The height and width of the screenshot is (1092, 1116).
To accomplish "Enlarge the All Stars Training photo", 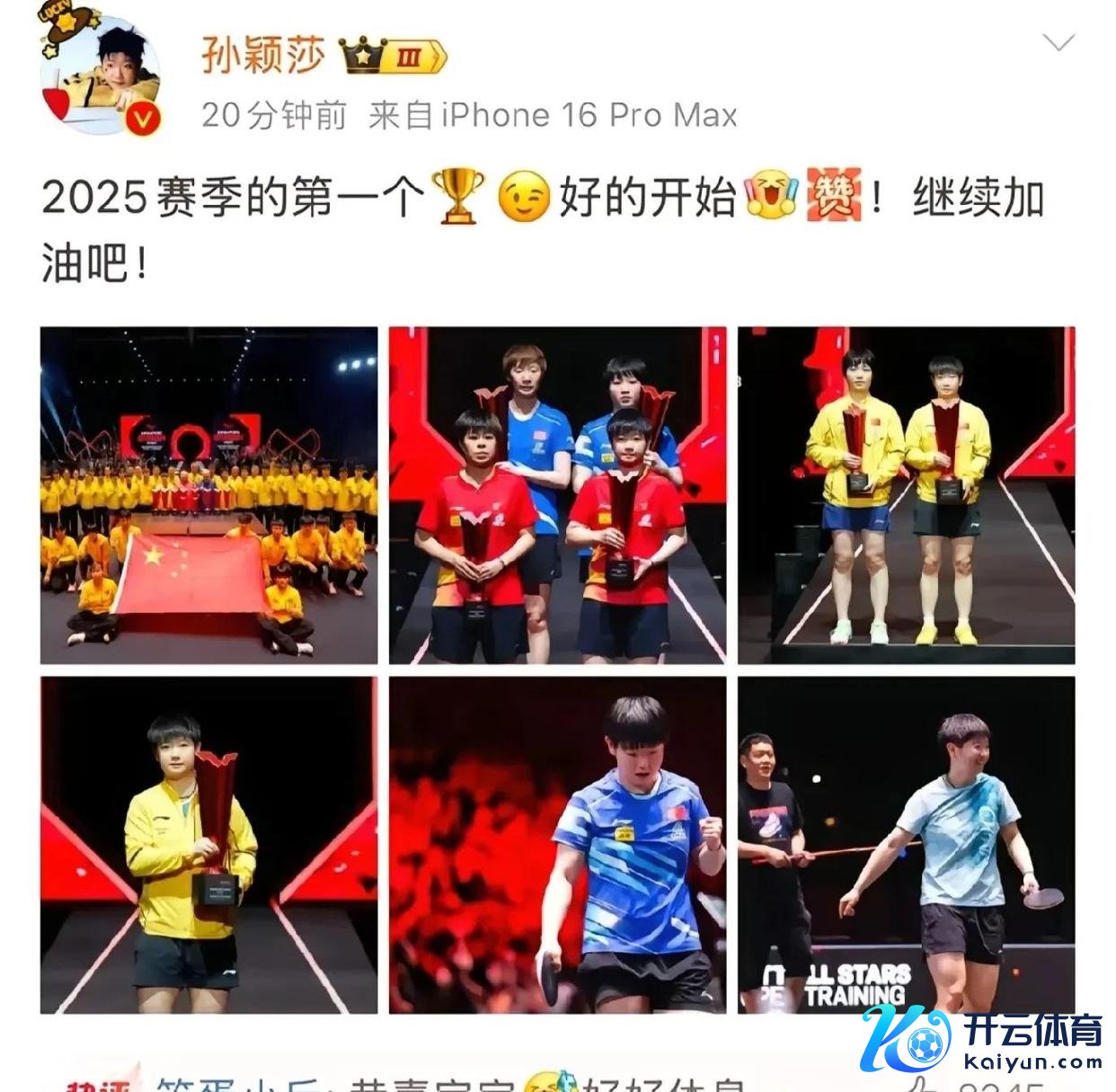I will tap(906, 845).
